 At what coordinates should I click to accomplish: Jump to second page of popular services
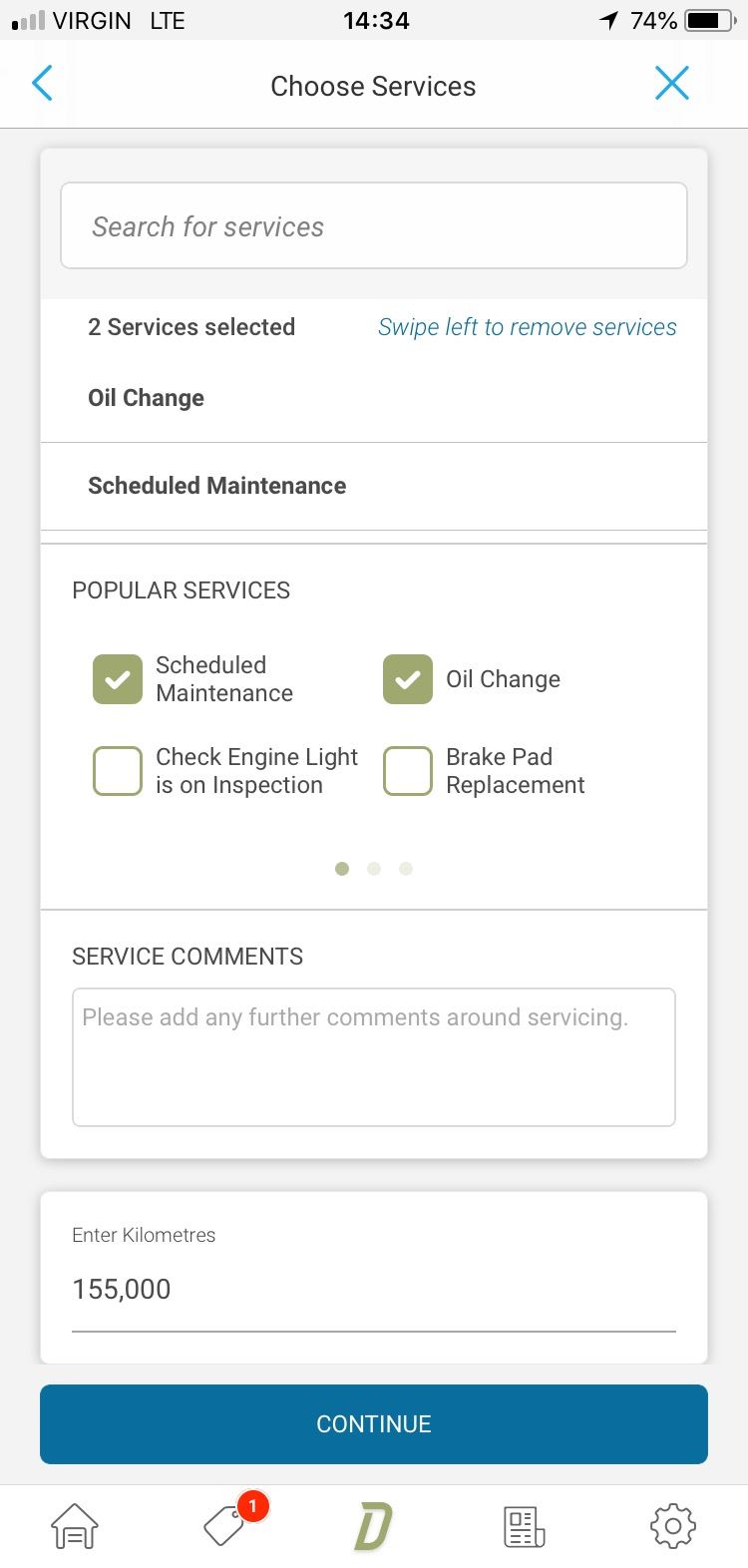coord(374,869)
